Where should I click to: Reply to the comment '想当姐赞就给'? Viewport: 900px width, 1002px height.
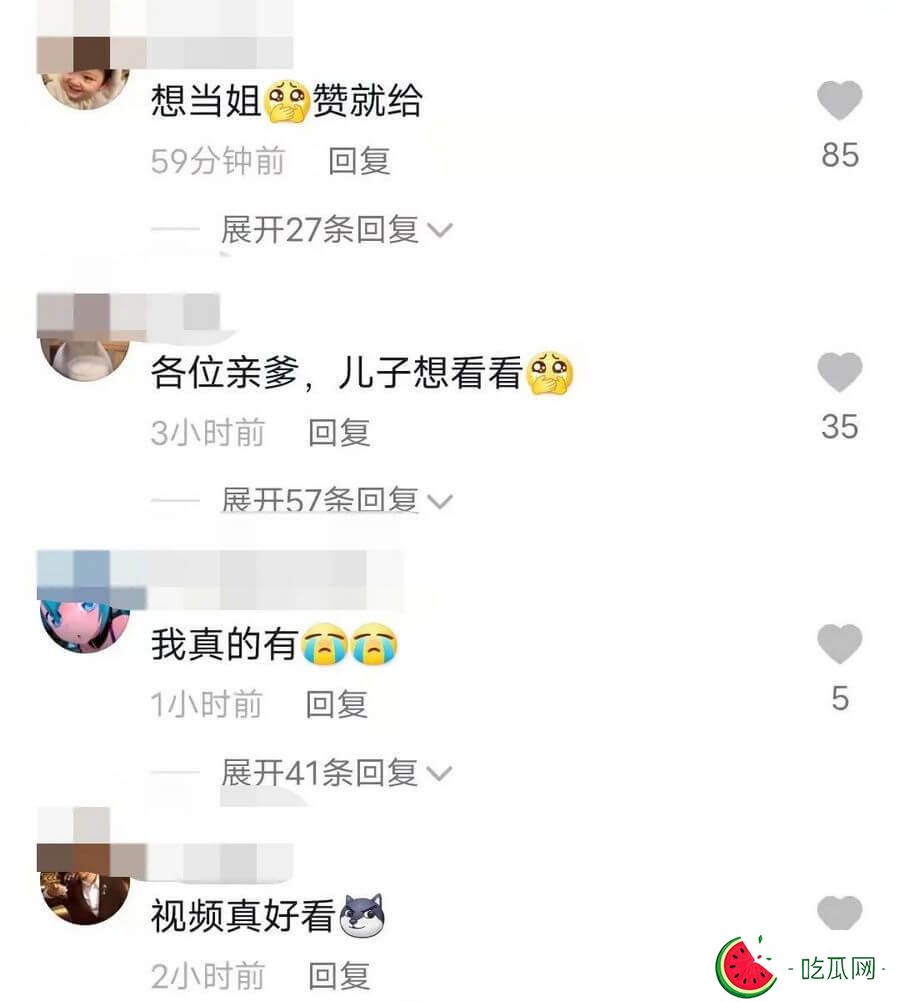(359, 161)
